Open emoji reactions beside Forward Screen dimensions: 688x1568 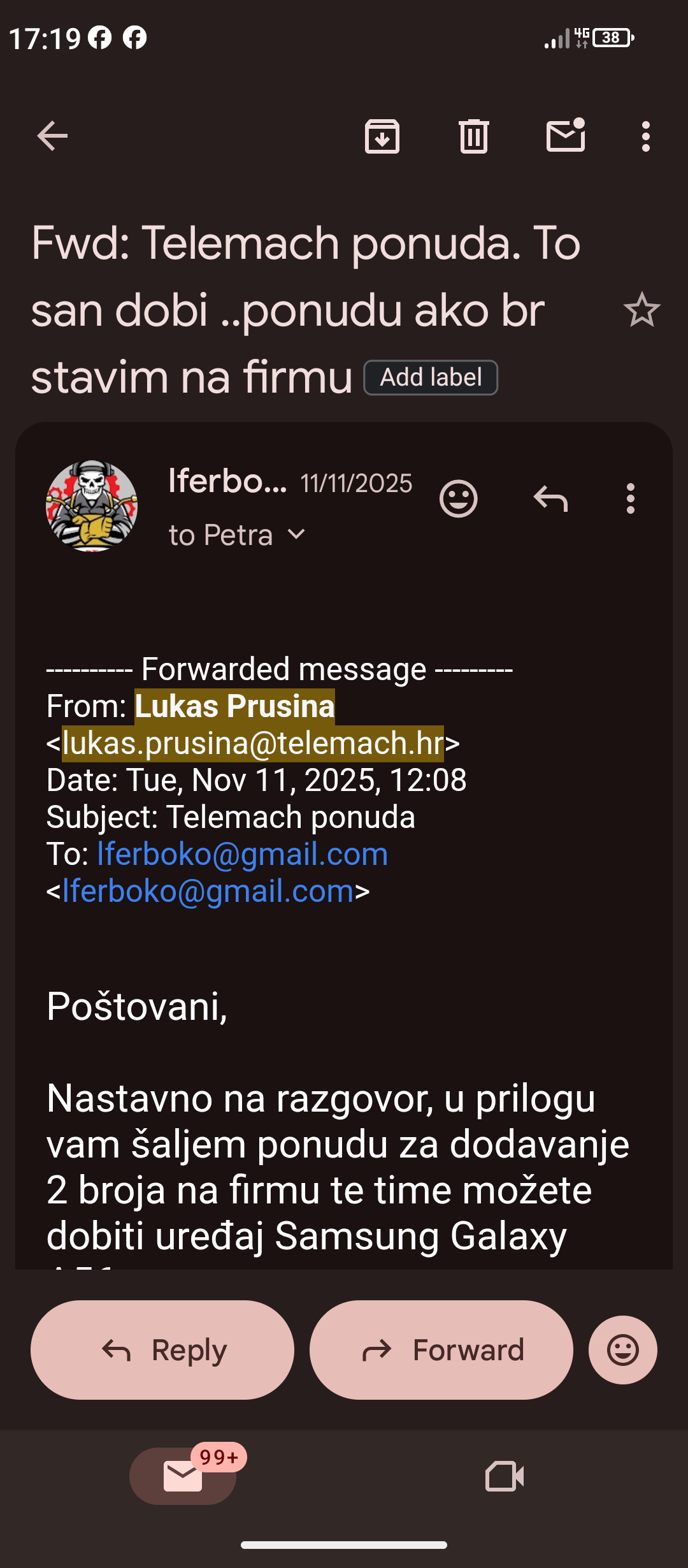(x=622, y=1349)
